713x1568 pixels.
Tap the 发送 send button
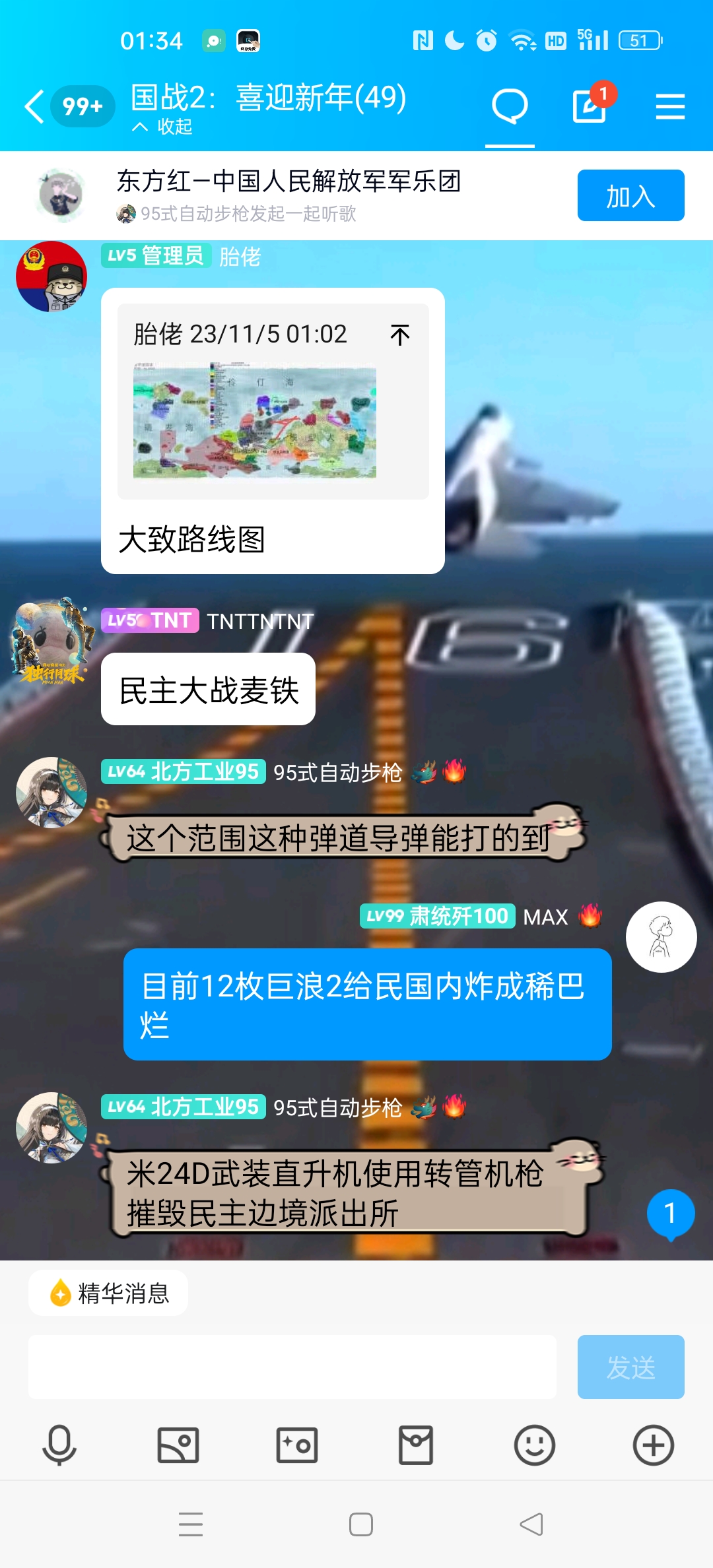pyautogui.click(x=630, y=1367)
